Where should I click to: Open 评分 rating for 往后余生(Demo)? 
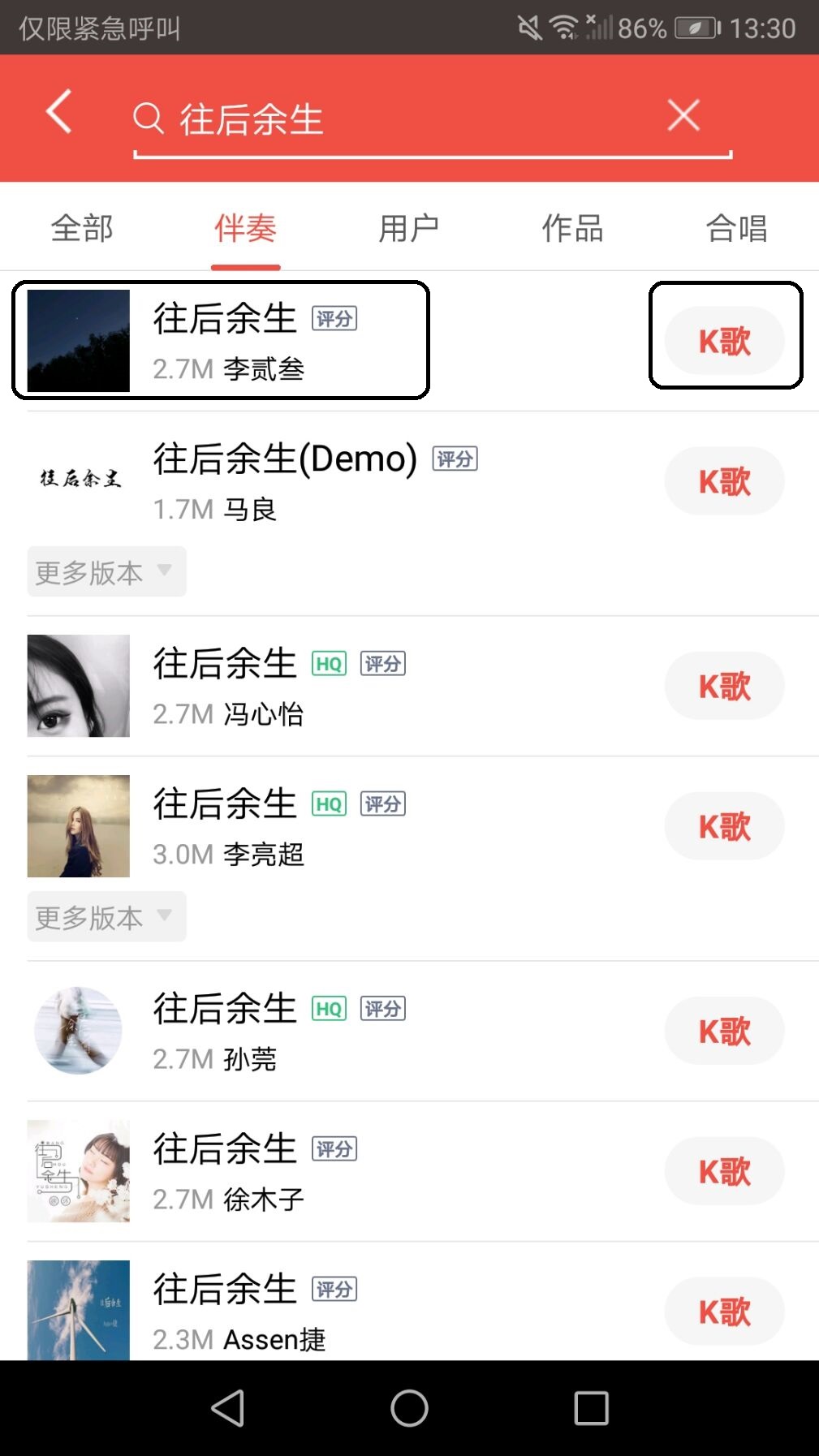(x=454, y=459)
